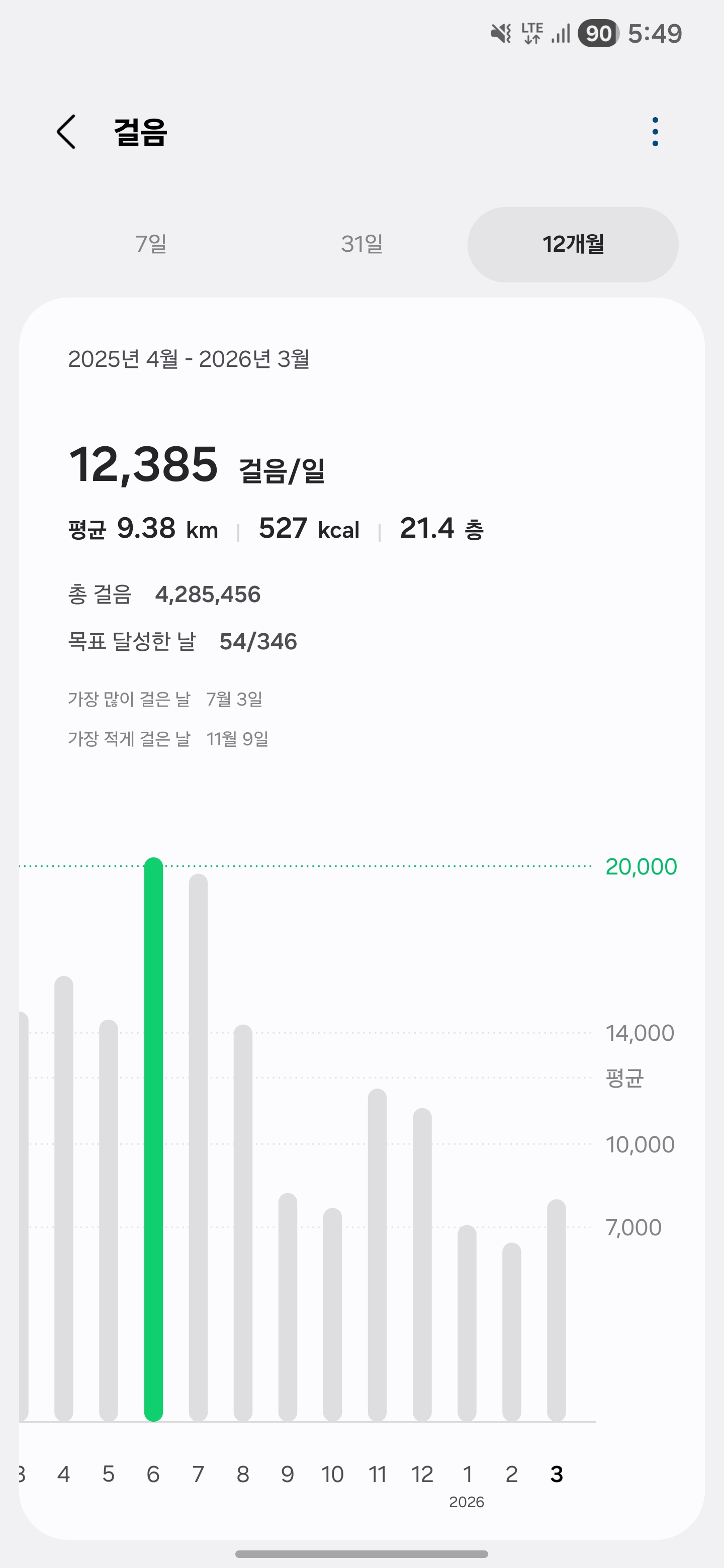Switch to the 31일 tab

point(361,244)
